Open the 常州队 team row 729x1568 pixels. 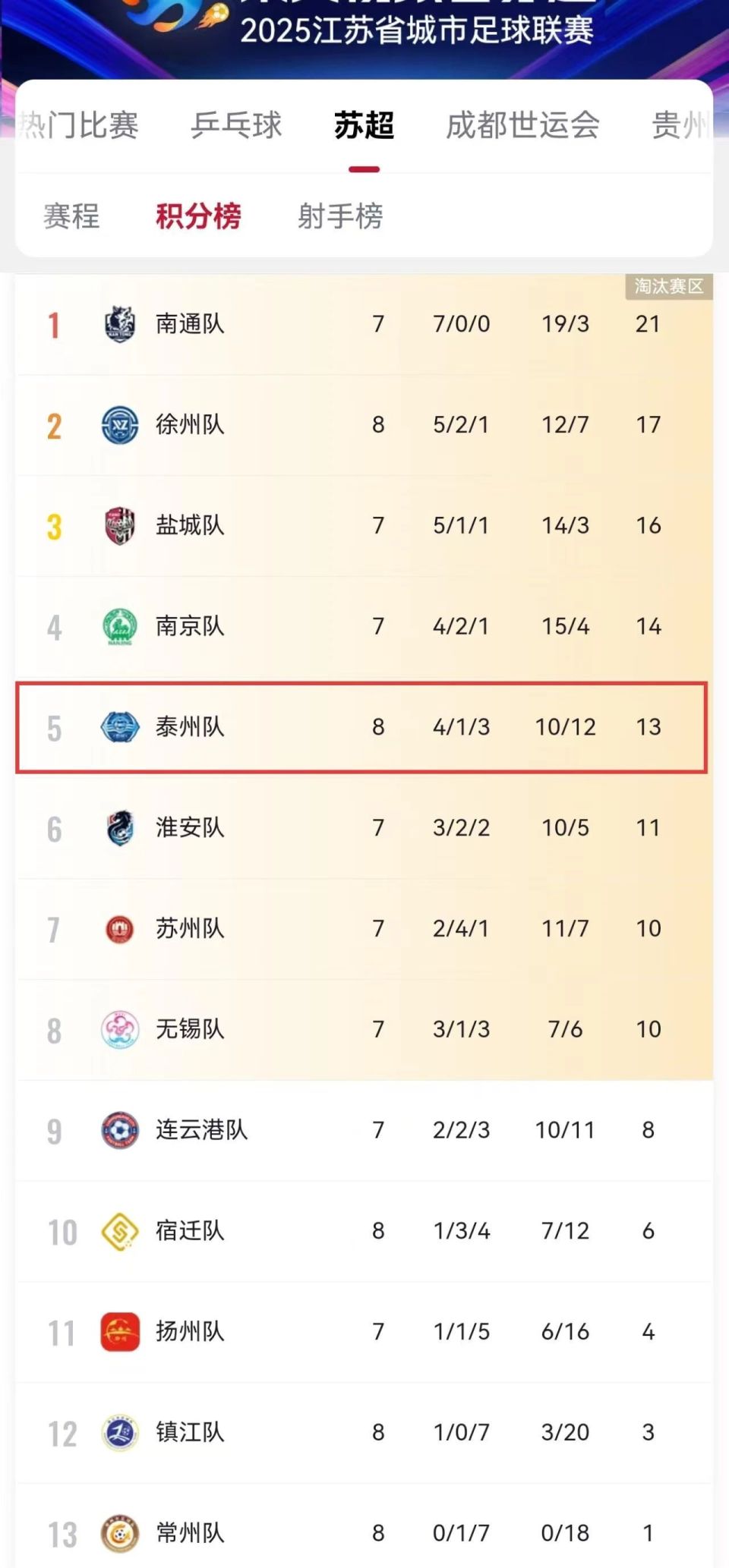tap(364, 1526)
